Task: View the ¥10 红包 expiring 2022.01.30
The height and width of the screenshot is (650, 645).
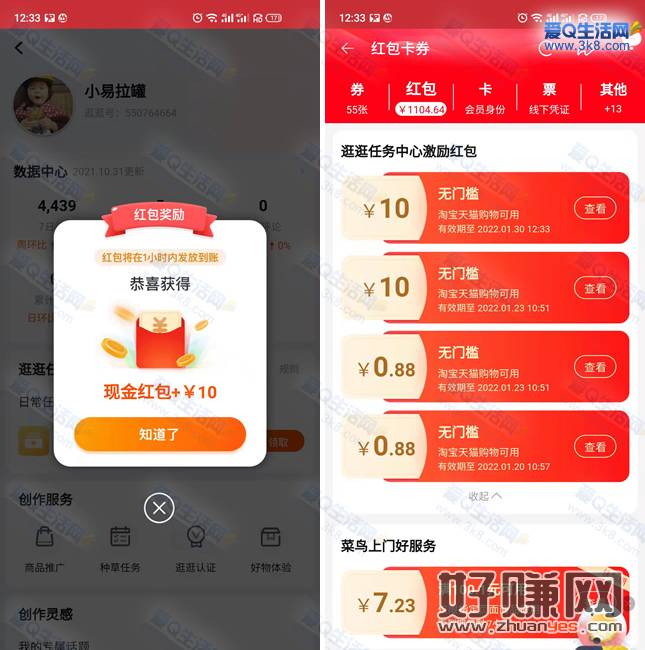Action: click(x=595, y=208)
